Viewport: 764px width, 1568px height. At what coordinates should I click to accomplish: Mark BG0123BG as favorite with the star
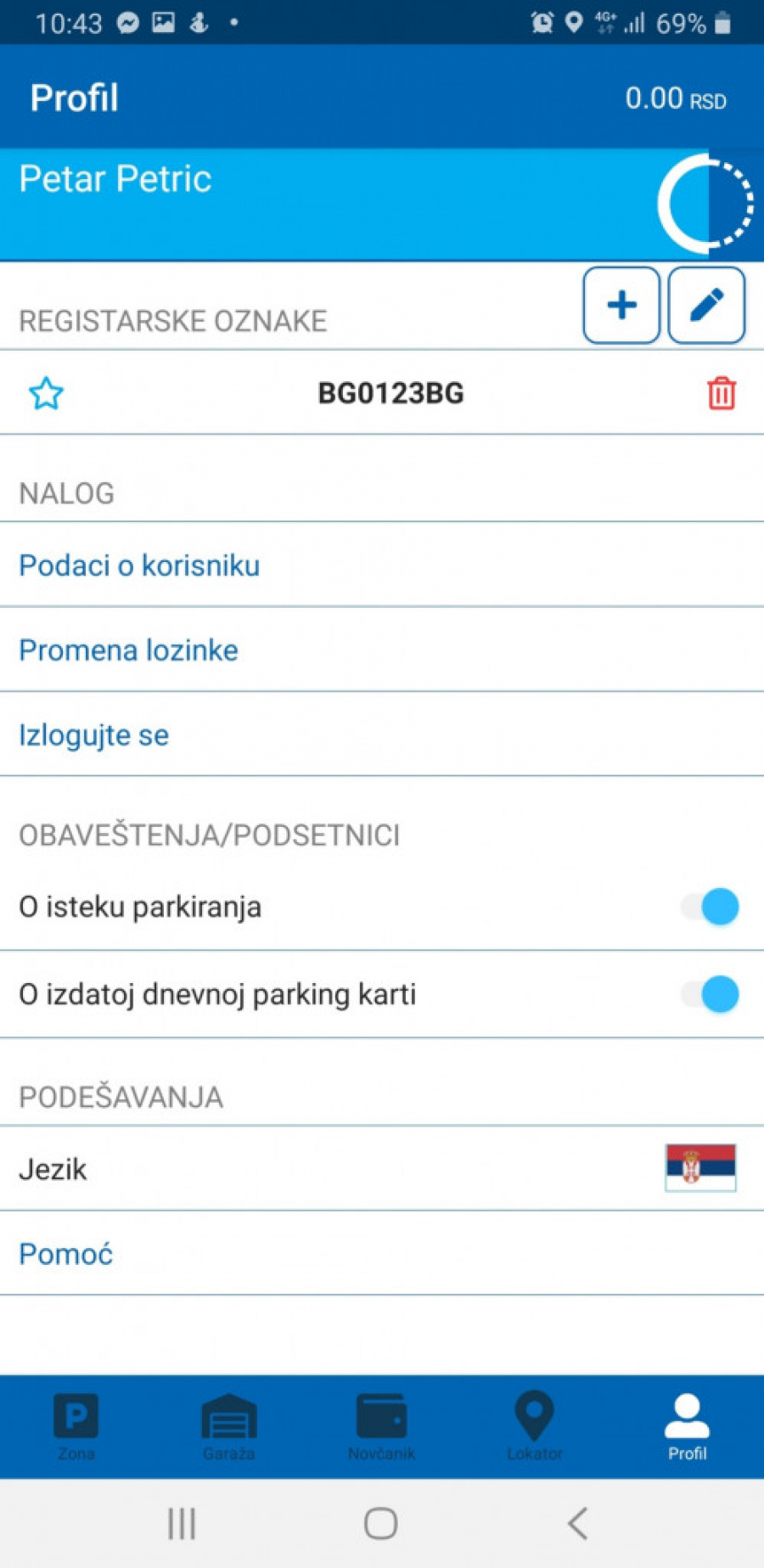(46, 394)
